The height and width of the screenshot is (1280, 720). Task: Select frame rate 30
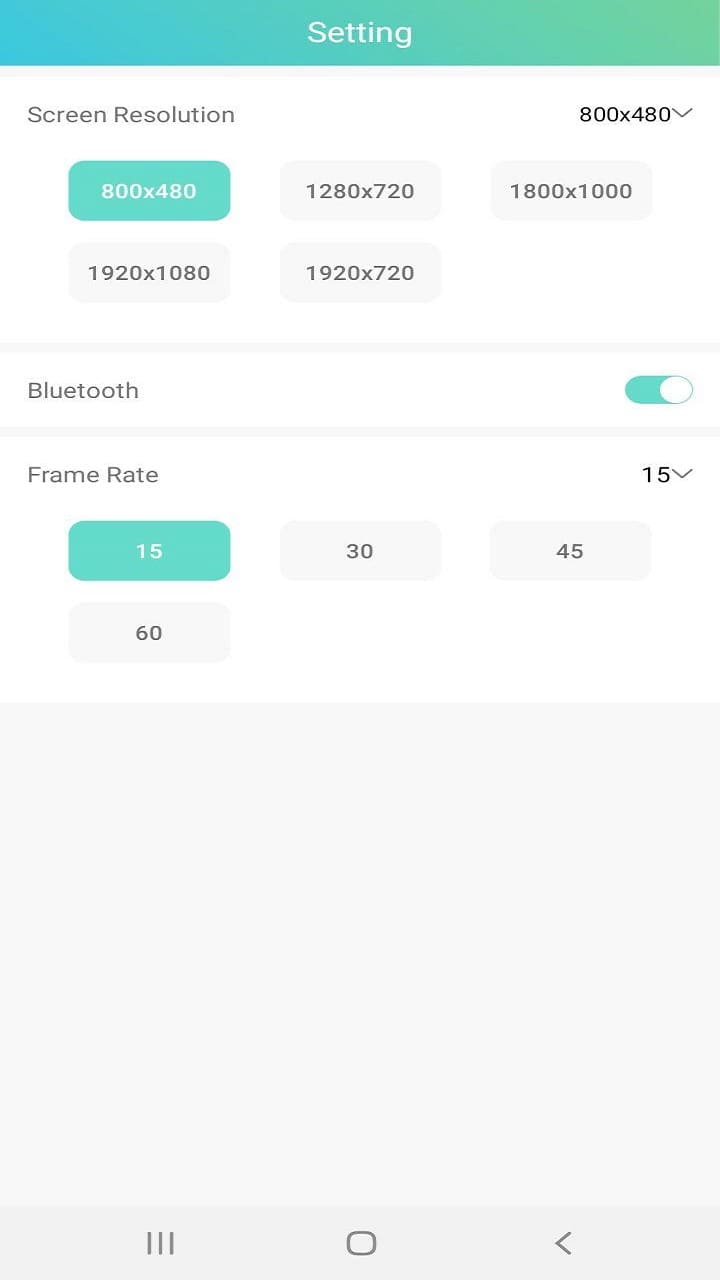360,550
